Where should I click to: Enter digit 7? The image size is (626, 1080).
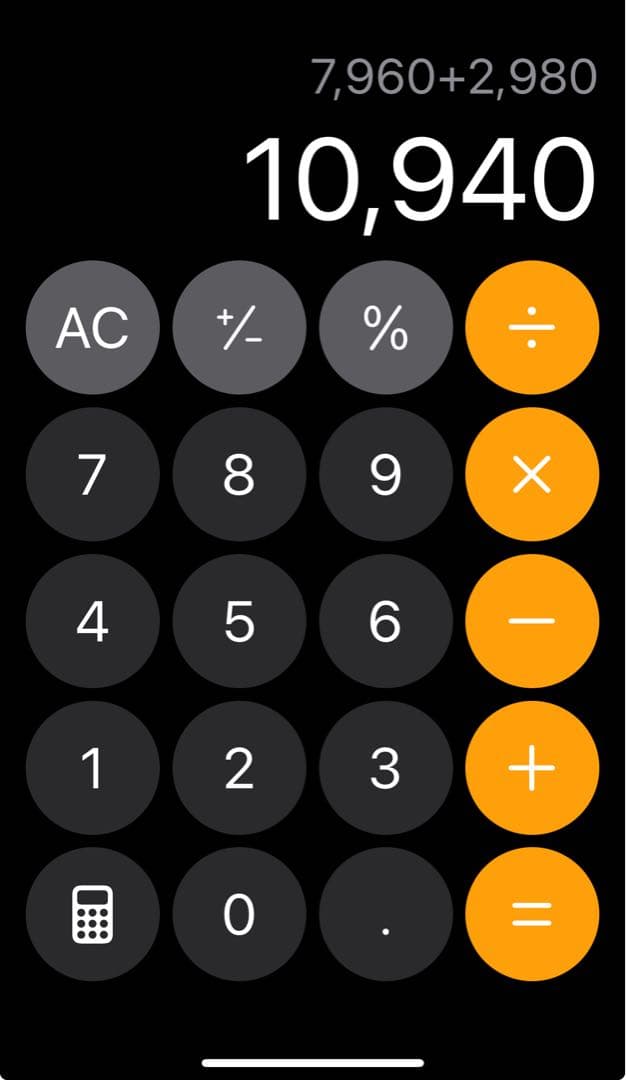click(92, 474)
